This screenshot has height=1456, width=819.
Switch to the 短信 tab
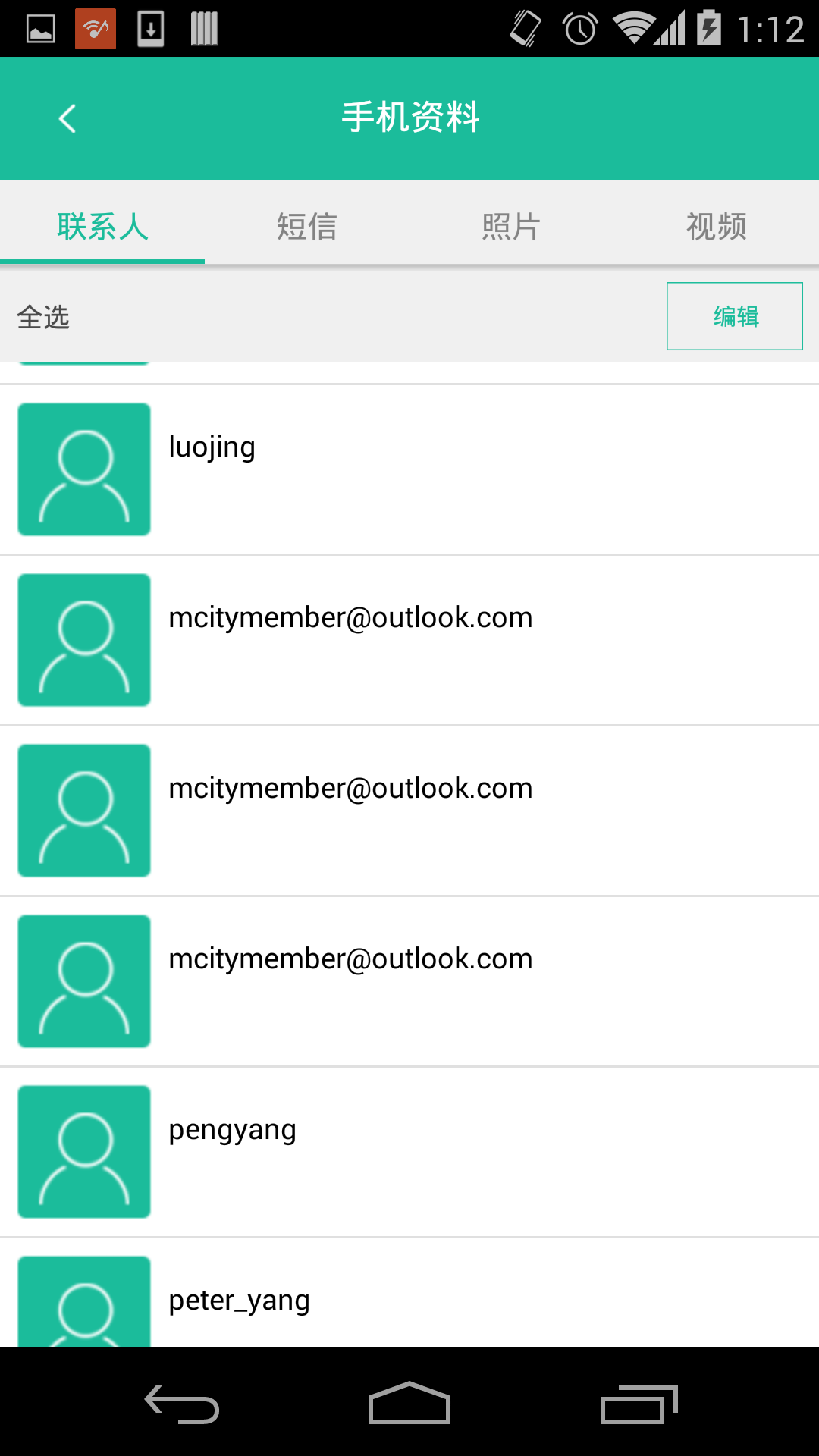pyautogui.click(x=306, y=226)
